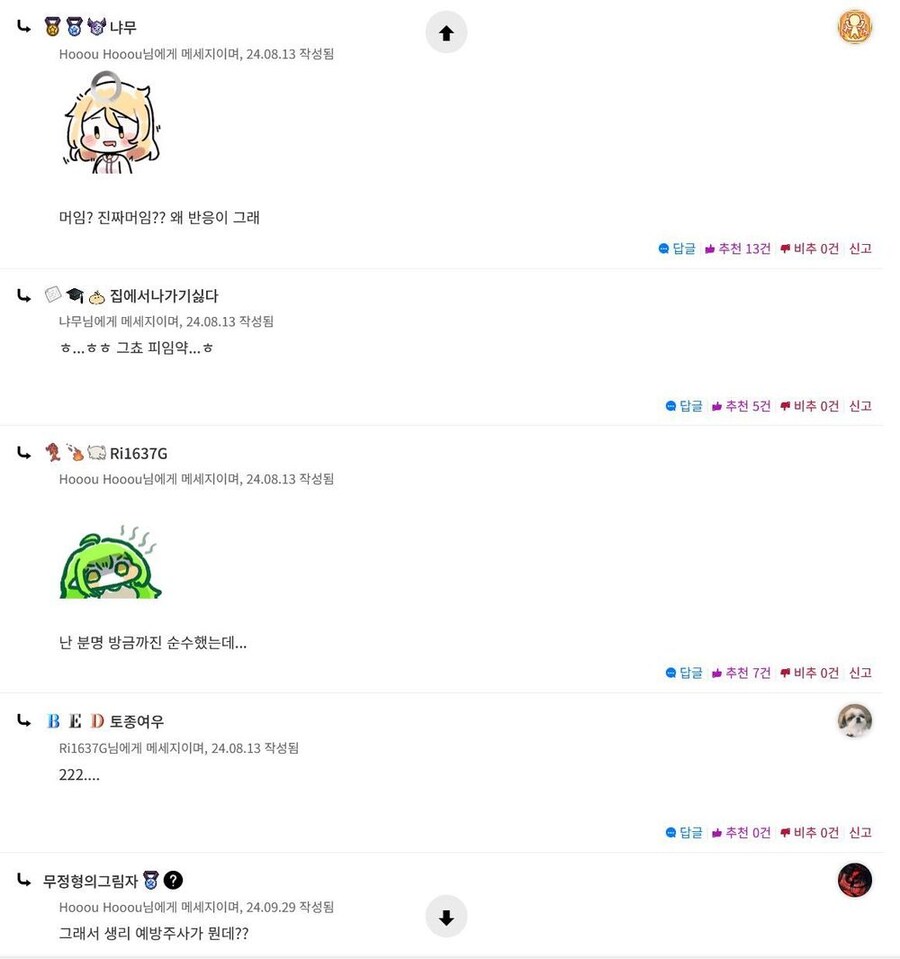The width and height of the screenshot is (900, 959).
Task: Report Ri1637G's comment via 신고
Action: (860, 672)
